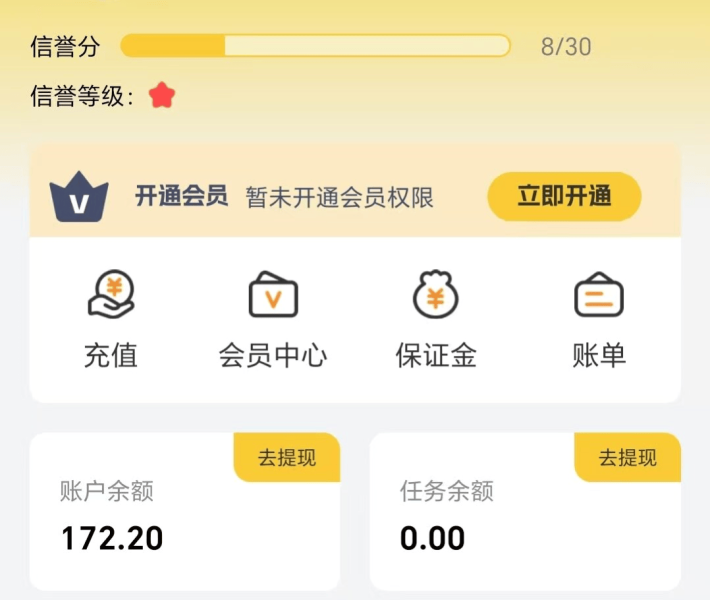Go to 会员中心
710x600 pixels.
point(273,320)
